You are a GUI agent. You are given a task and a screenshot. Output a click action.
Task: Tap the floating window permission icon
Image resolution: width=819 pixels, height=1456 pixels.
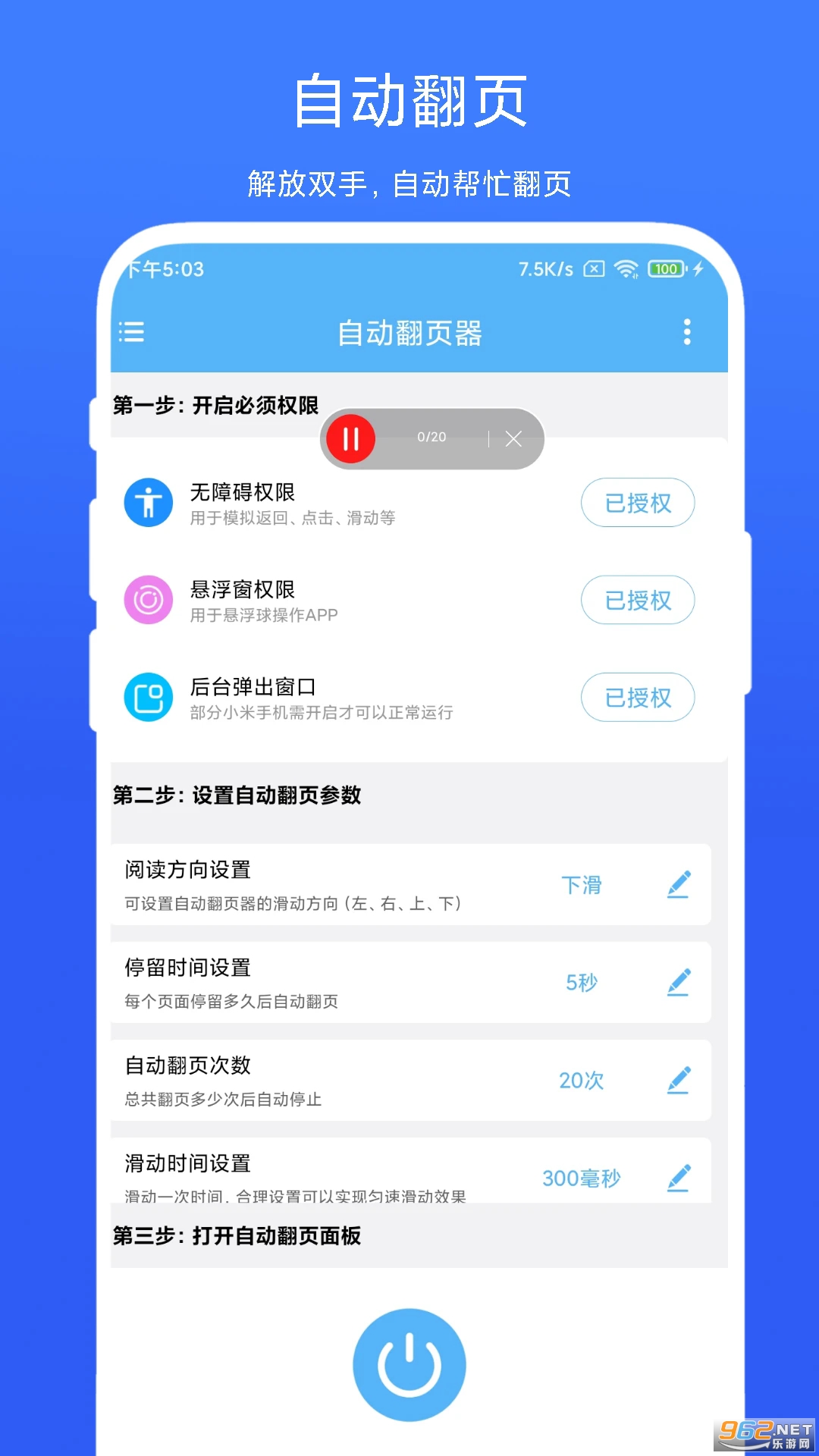(x=148, y=599)
